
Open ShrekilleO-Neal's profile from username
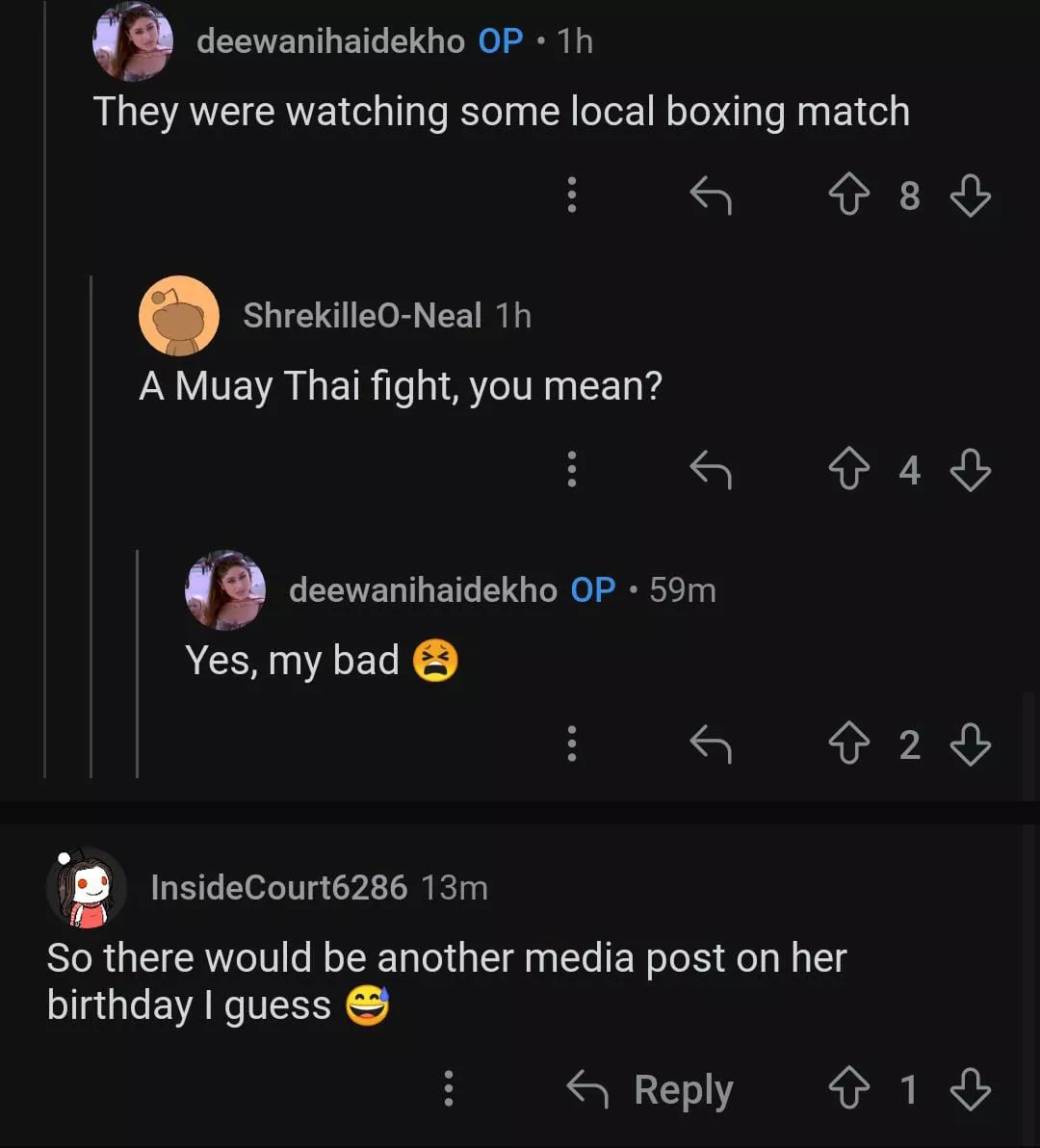(362, 316)
